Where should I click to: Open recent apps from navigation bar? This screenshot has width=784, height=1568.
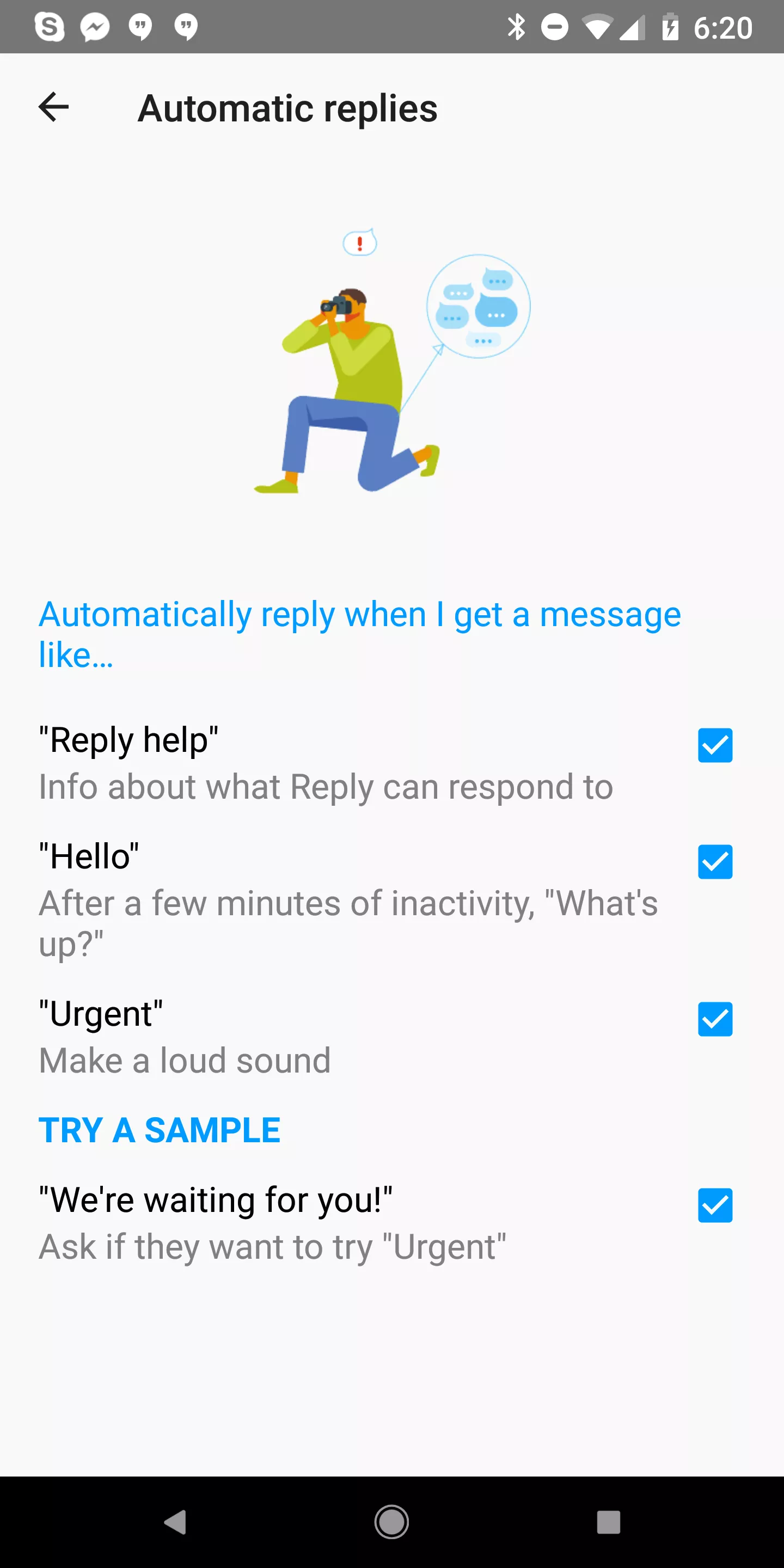tap(608, 1522)
